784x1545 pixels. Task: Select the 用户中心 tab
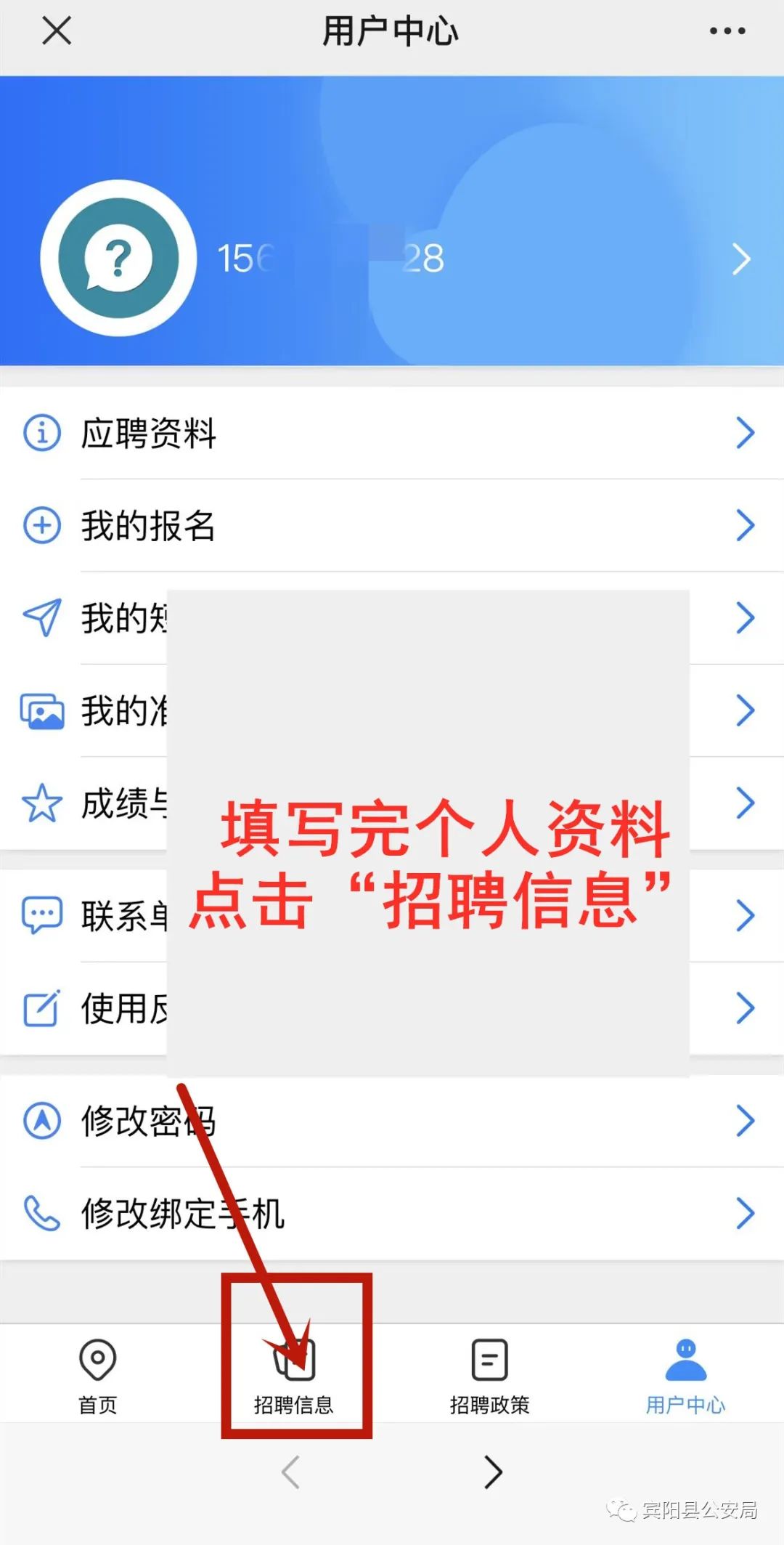tap(685, 1375)
